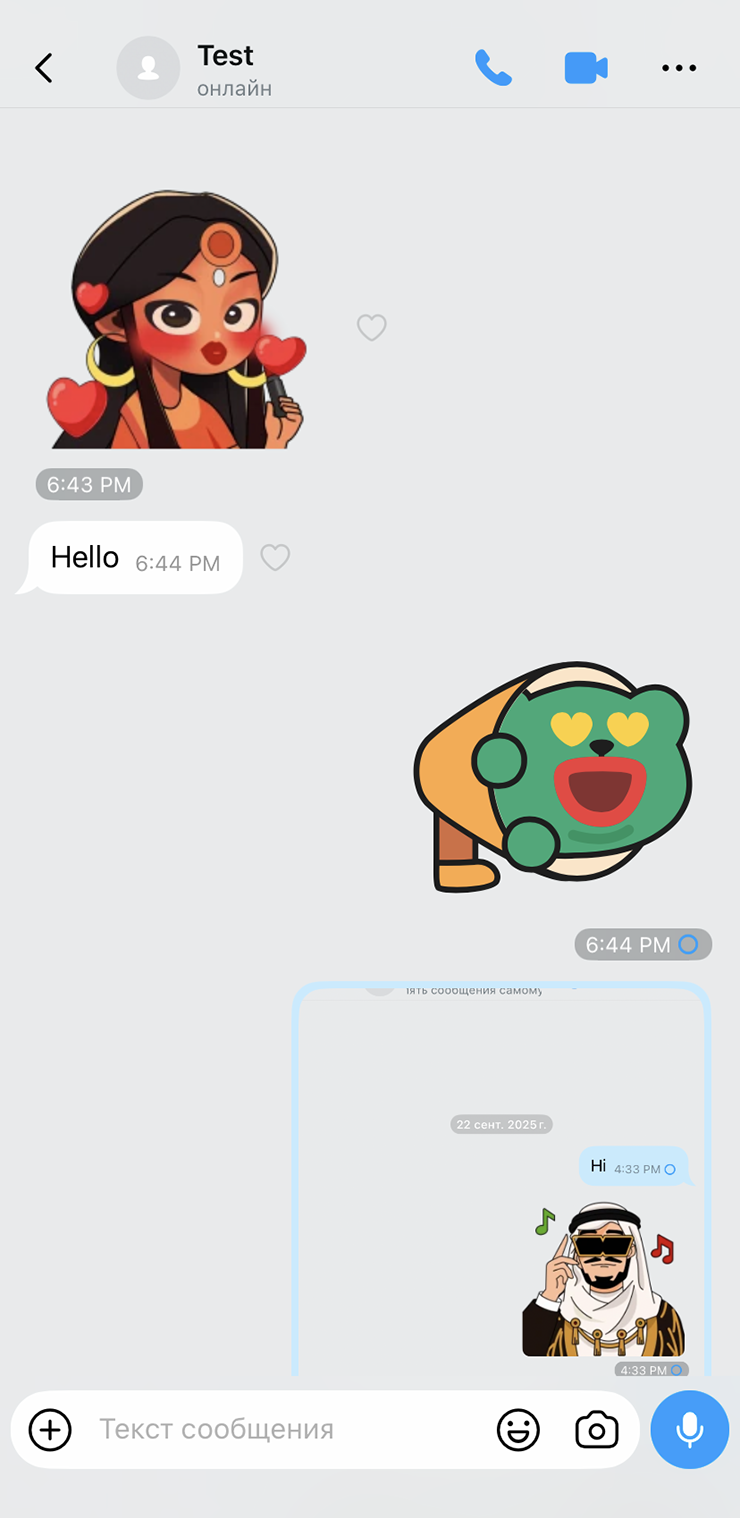Like the Hello message

[275, 557]
